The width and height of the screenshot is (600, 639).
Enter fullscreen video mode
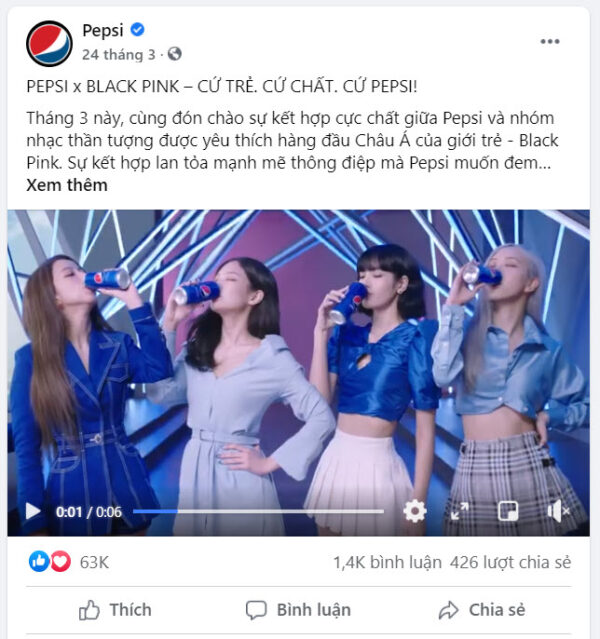[x=460, y=511]
